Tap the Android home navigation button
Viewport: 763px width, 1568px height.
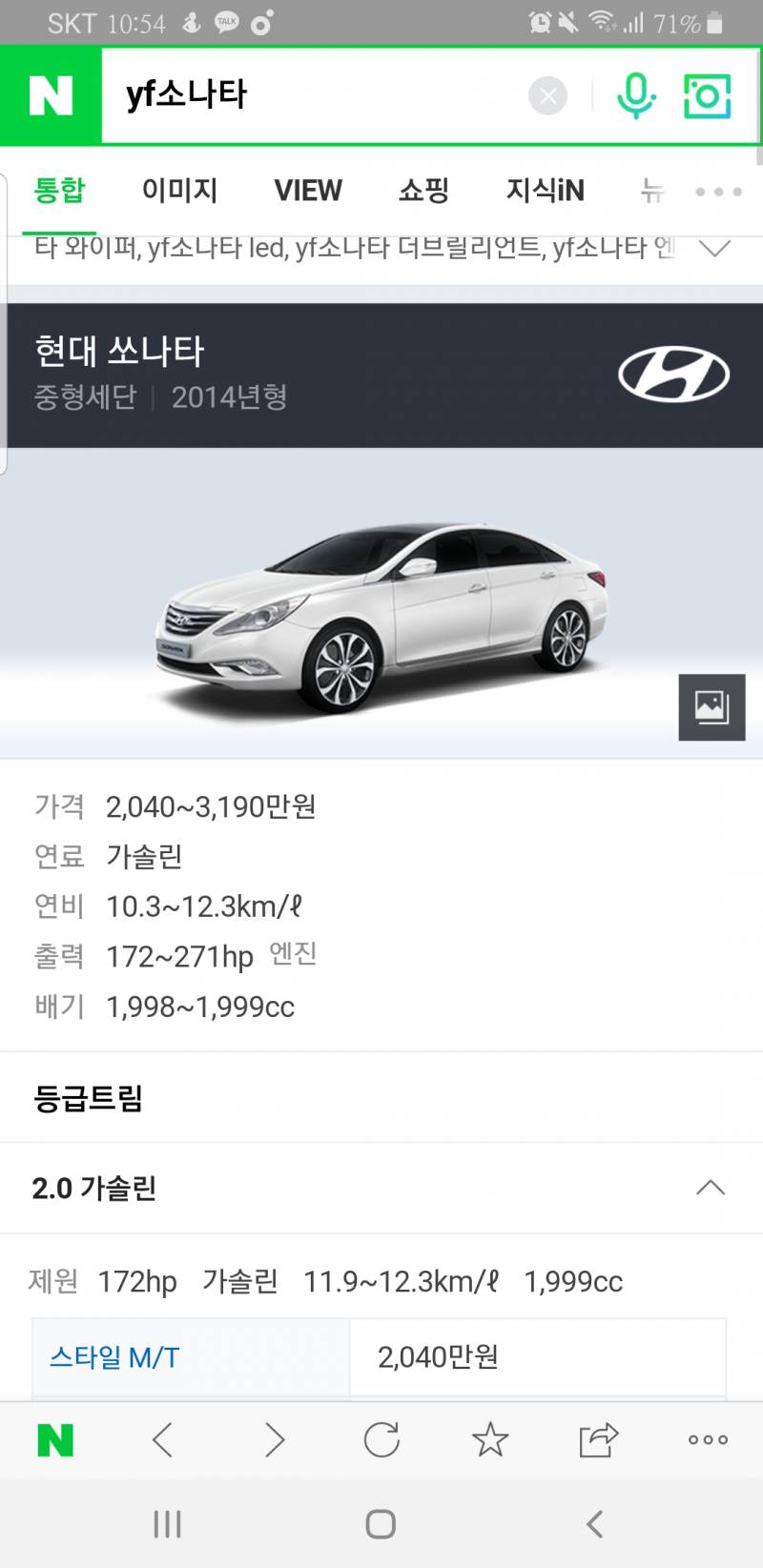pos(381,1522)
